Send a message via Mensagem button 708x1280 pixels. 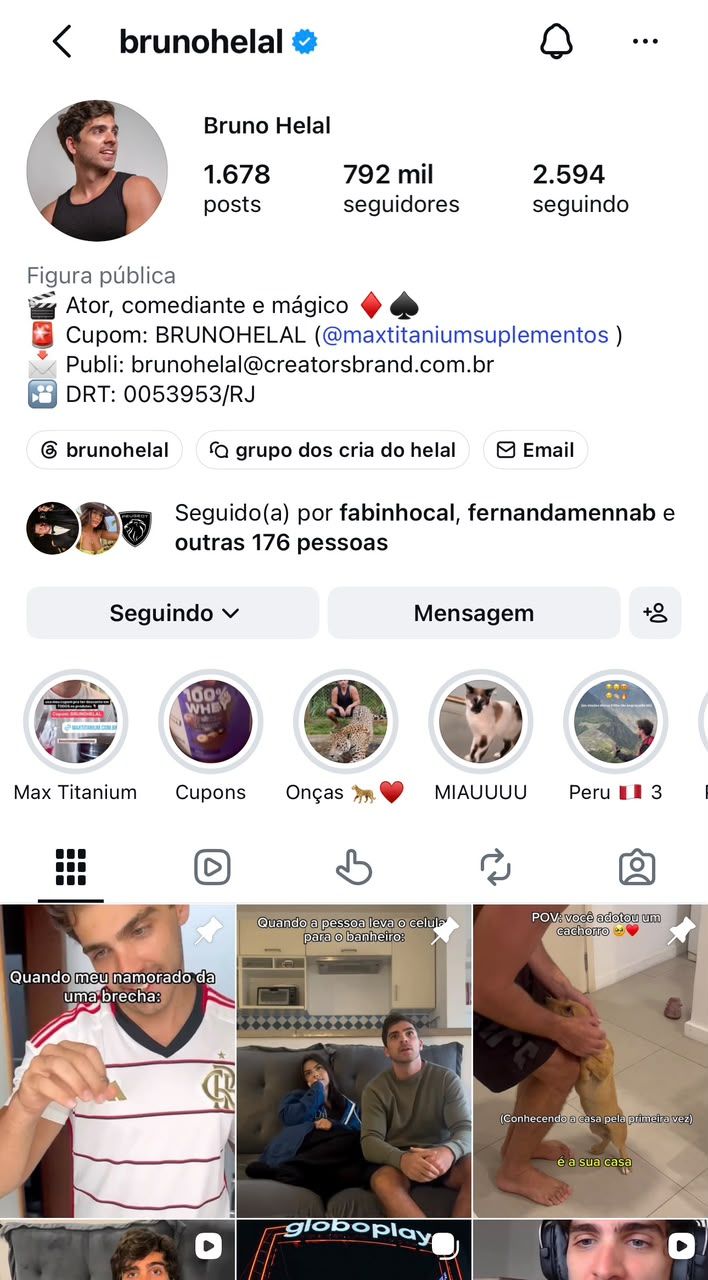[x=474, y=613]
